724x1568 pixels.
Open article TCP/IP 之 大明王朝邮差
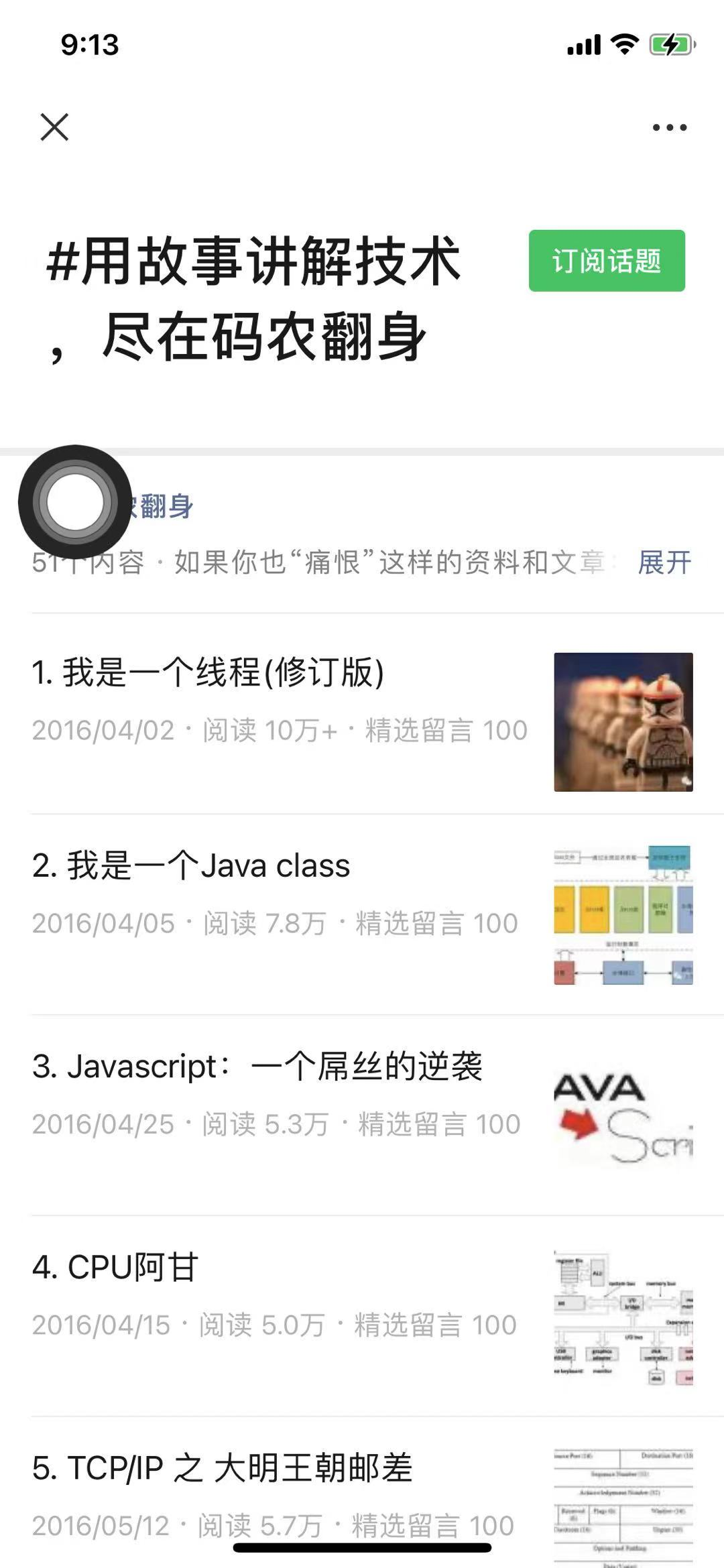tap(362, 1493)
